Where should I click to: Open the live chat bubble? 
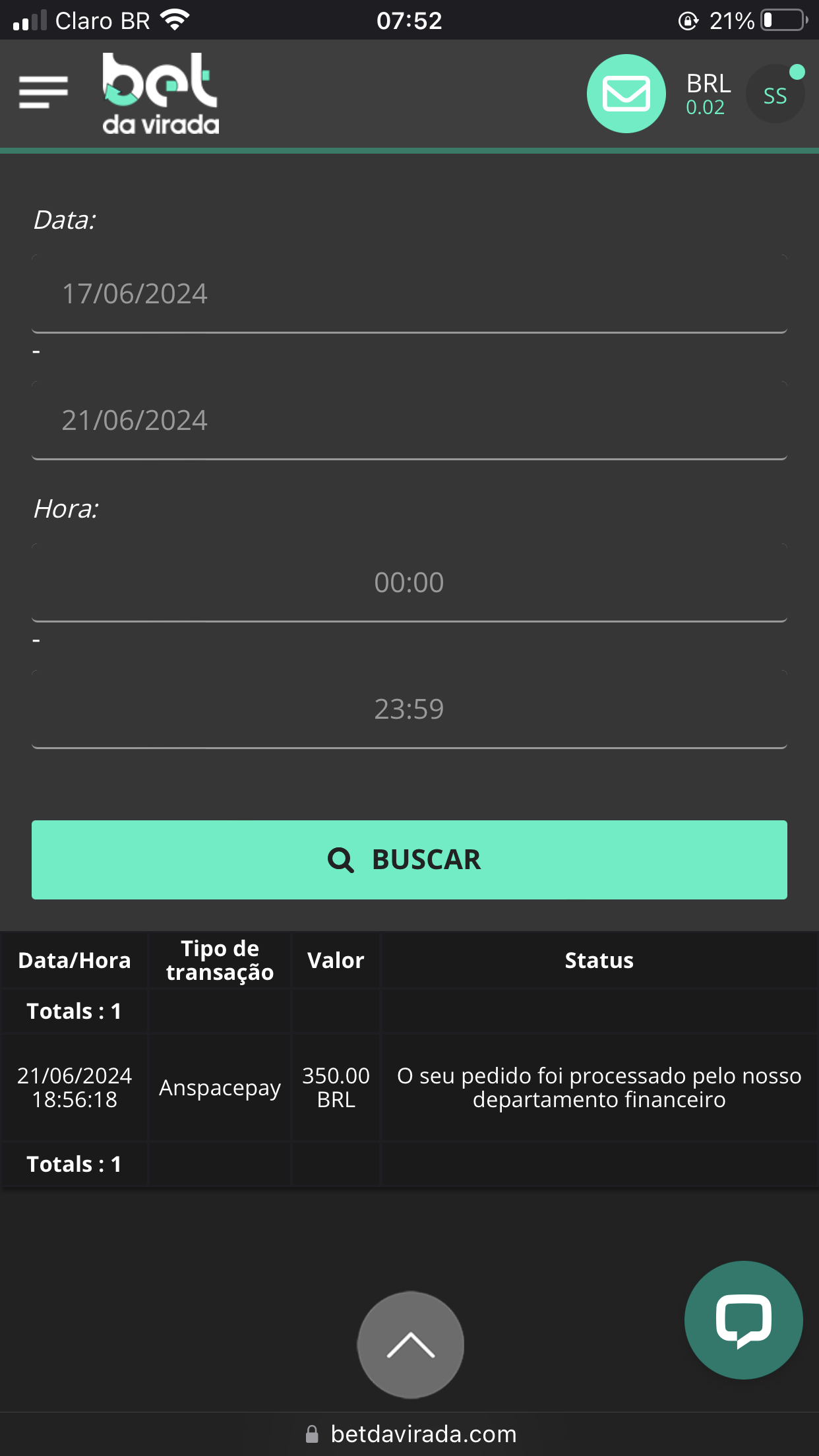tap(743, 1321)
